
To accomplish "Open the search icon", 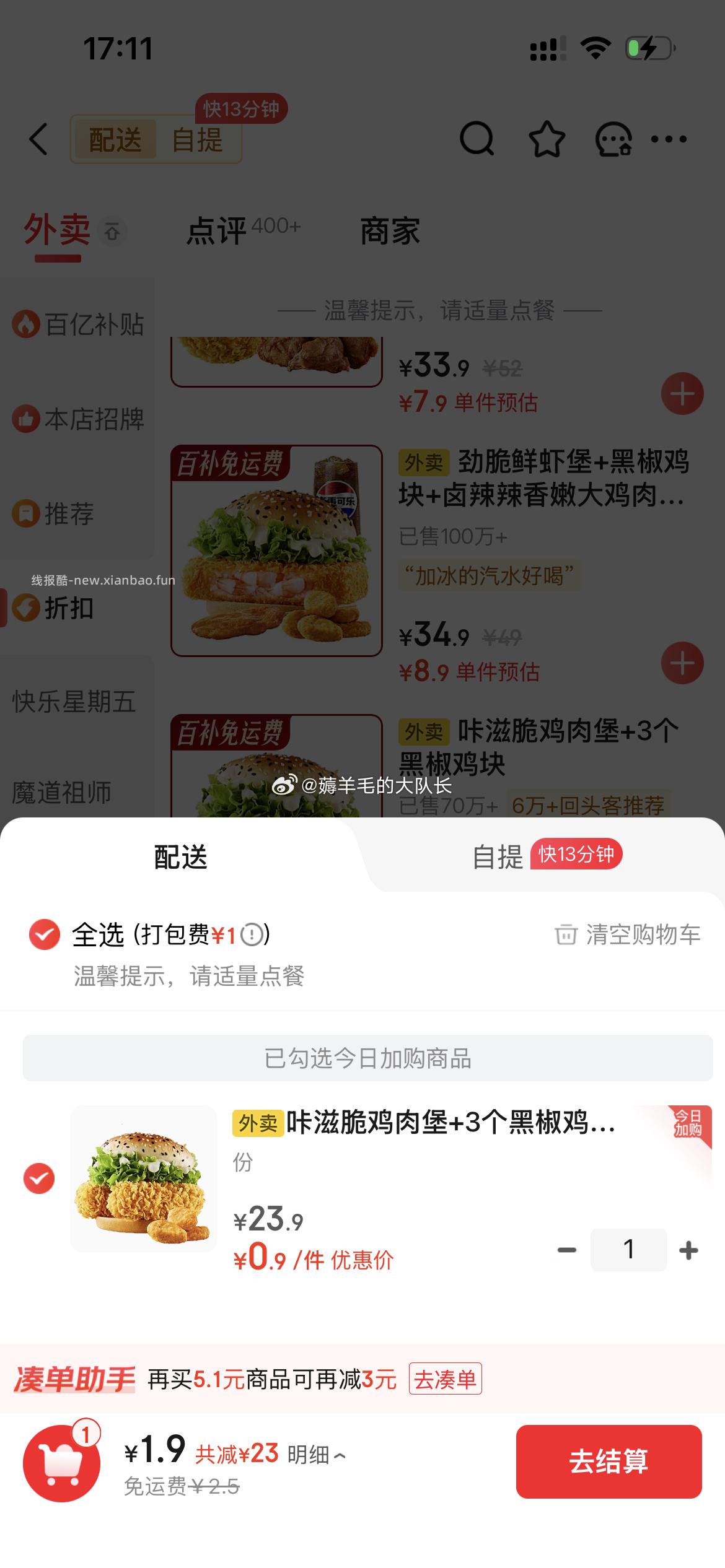I will tap(476, 138).
